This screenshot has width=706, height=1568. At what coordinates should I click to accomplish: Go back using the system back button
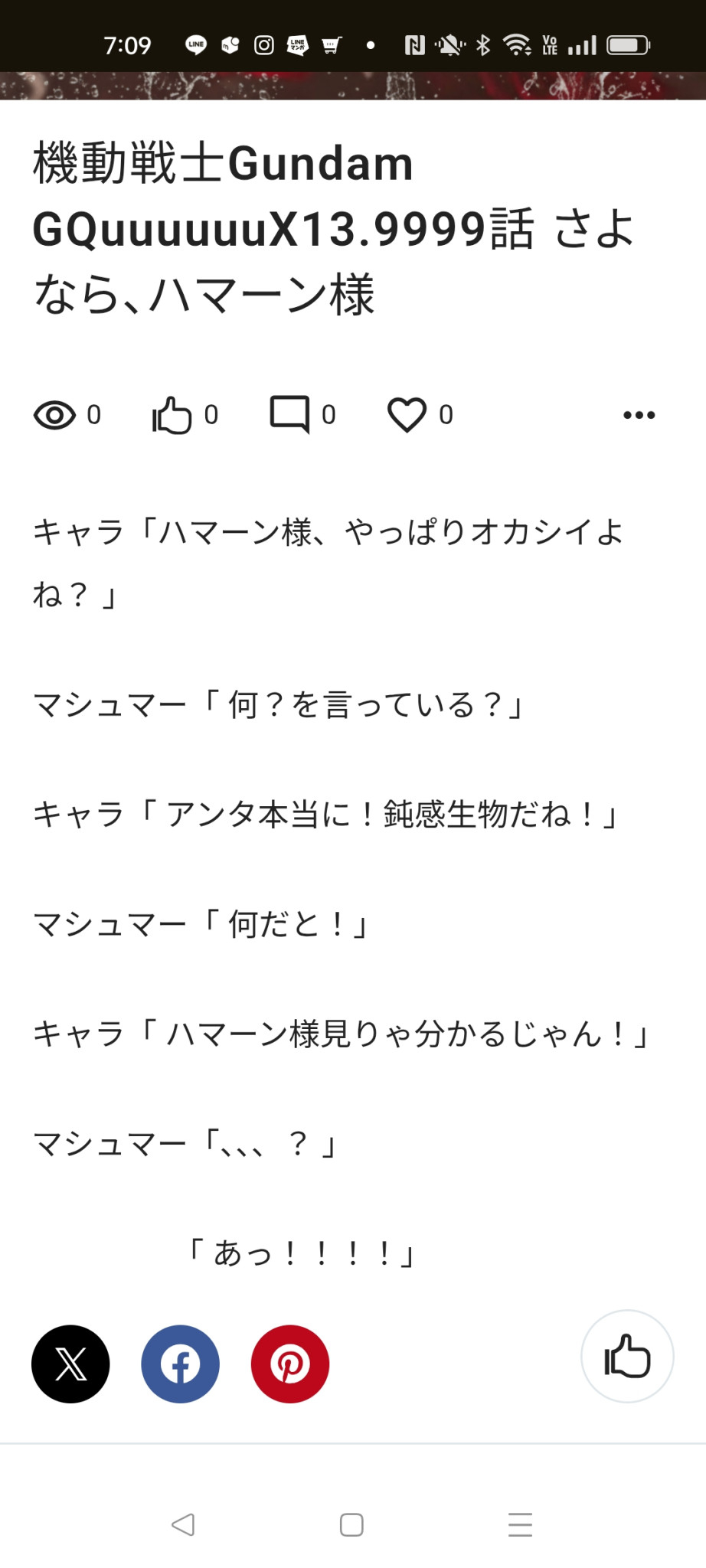pyautogui.click(x=183, y=1524)
